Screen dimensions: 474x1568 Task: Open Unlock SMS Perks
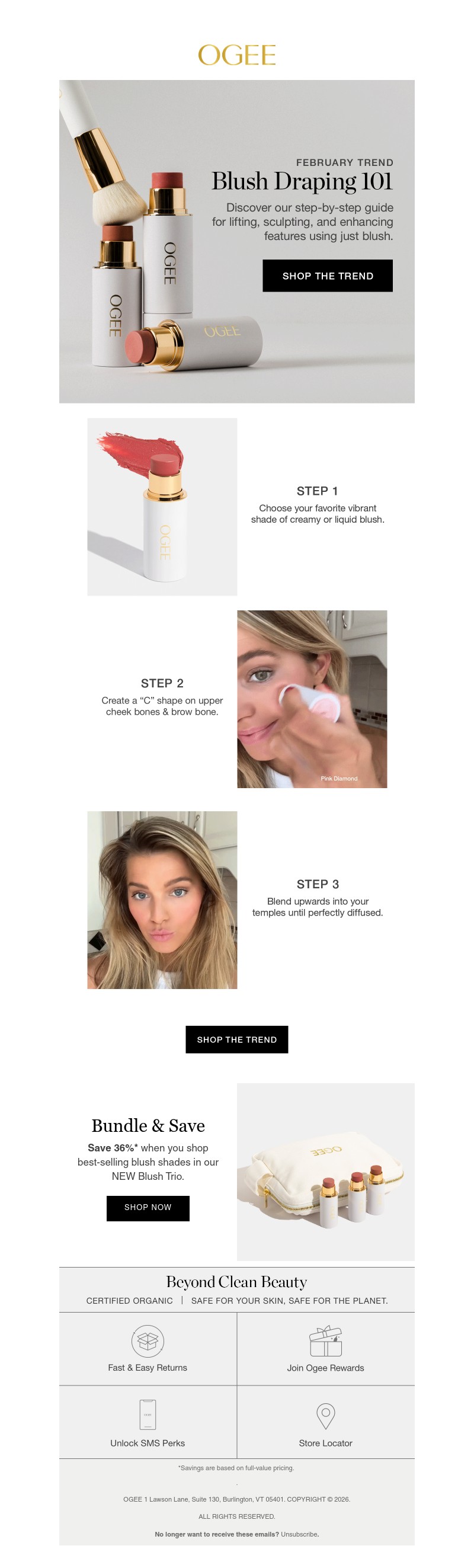[148, 1423]
